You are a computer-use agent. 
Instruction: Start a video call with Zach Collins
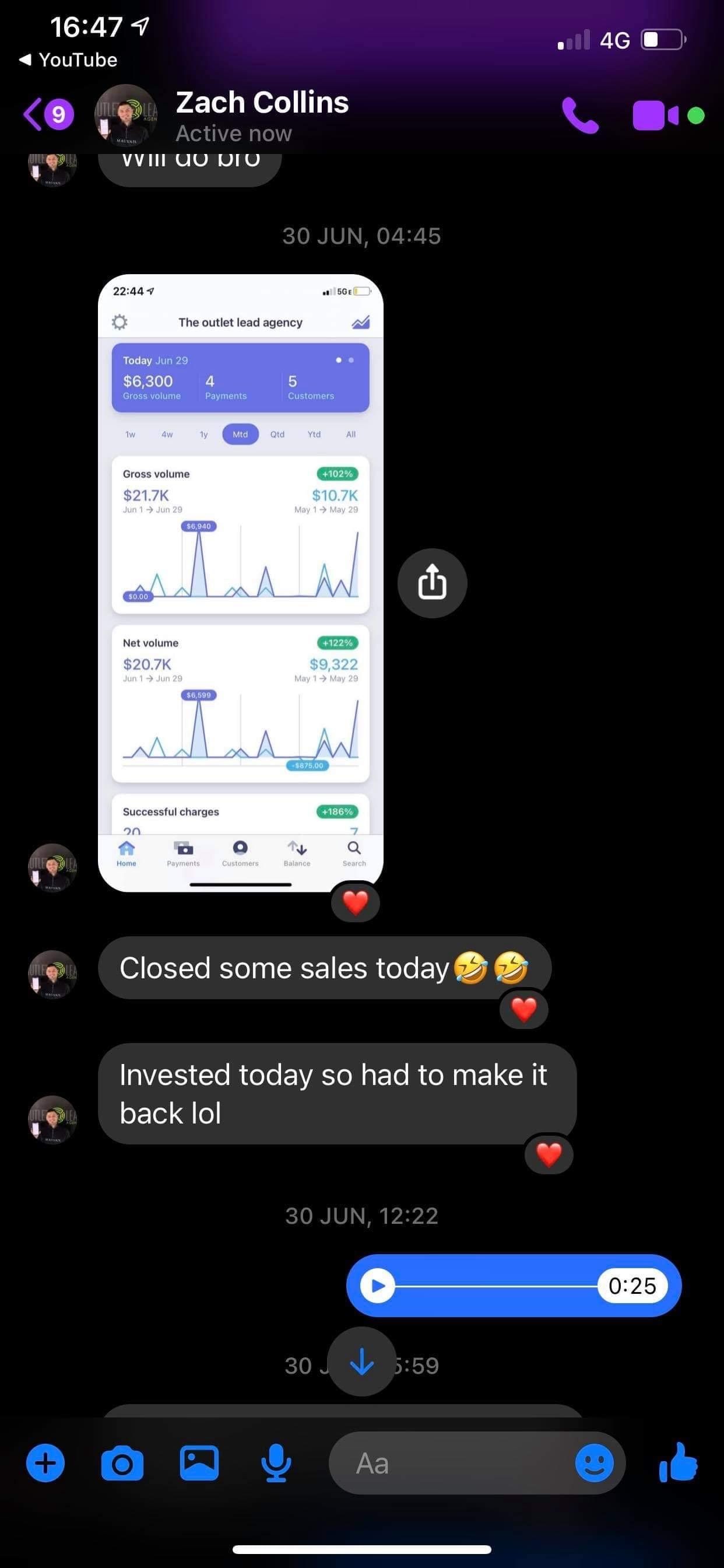[655, 115]
